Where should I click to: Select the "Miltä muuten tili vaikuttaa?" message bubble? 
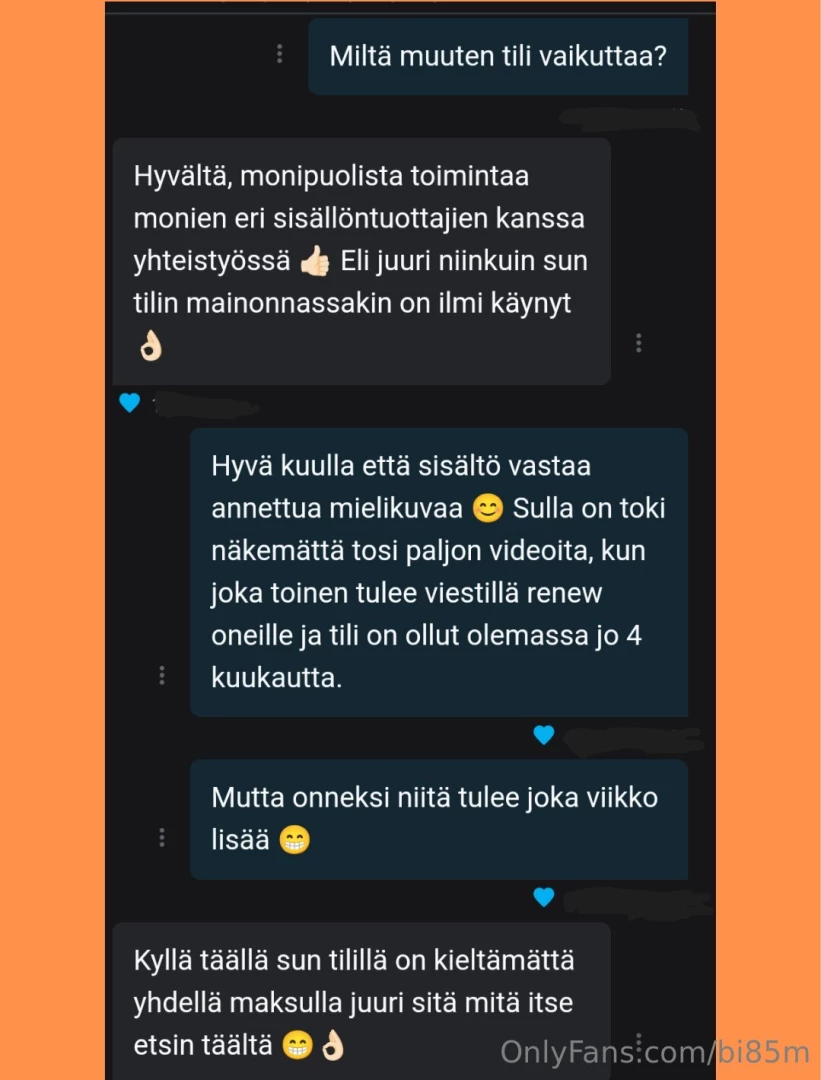pos(497,55)
